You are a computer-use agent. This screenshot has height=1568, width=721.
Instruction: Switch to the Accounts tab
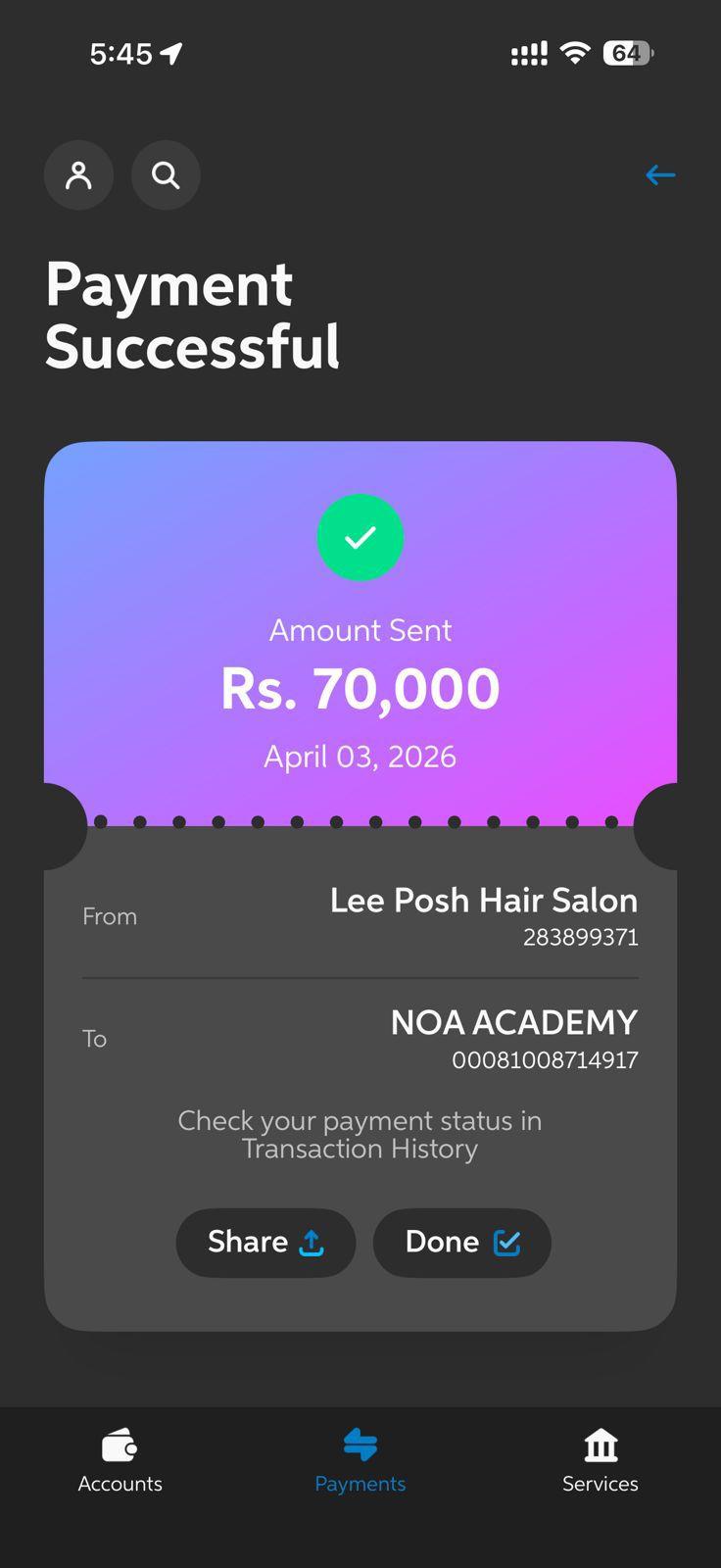point(120,1460)
